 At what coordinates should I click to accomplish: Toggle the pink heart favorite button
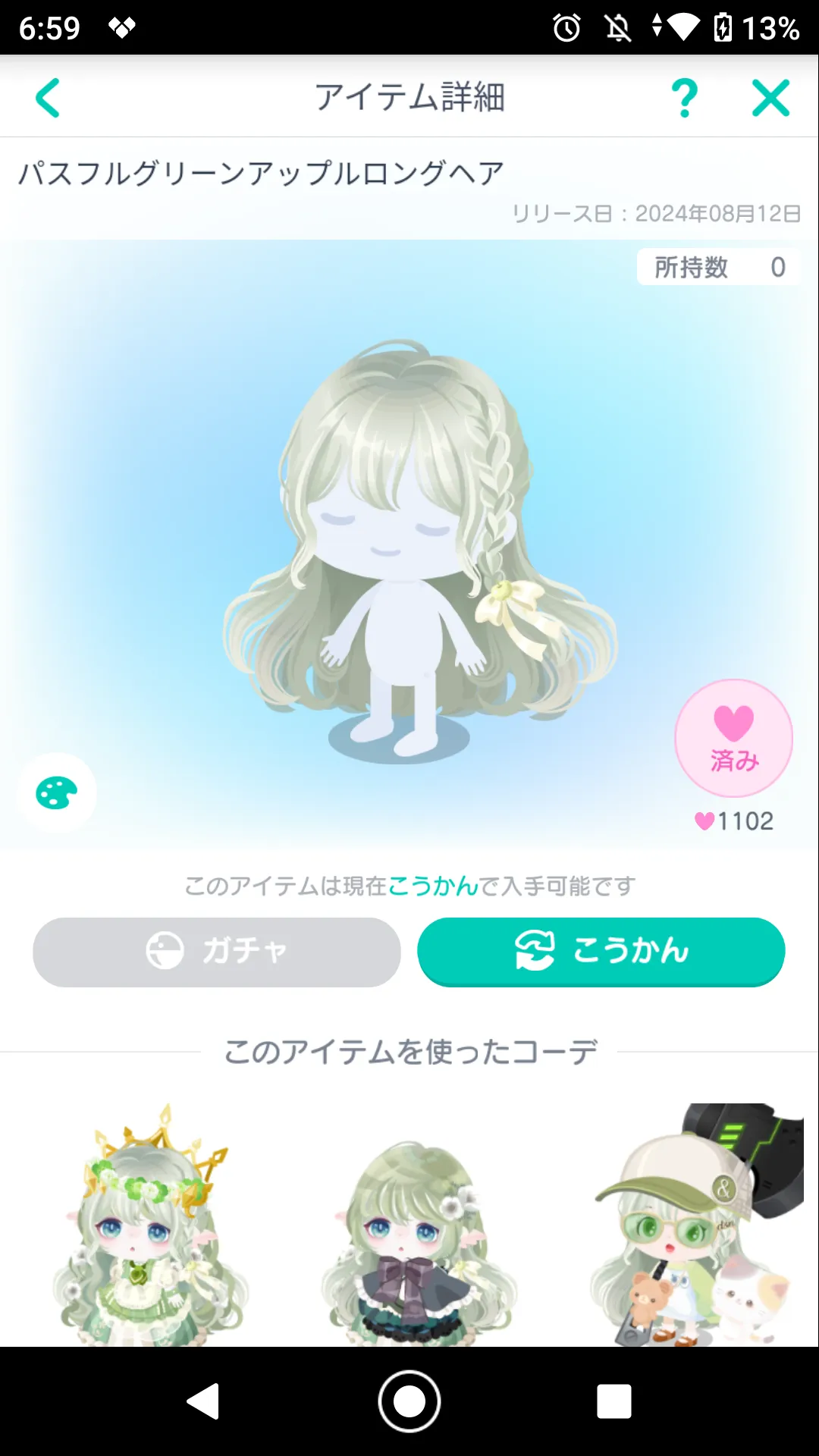point(733,738)
